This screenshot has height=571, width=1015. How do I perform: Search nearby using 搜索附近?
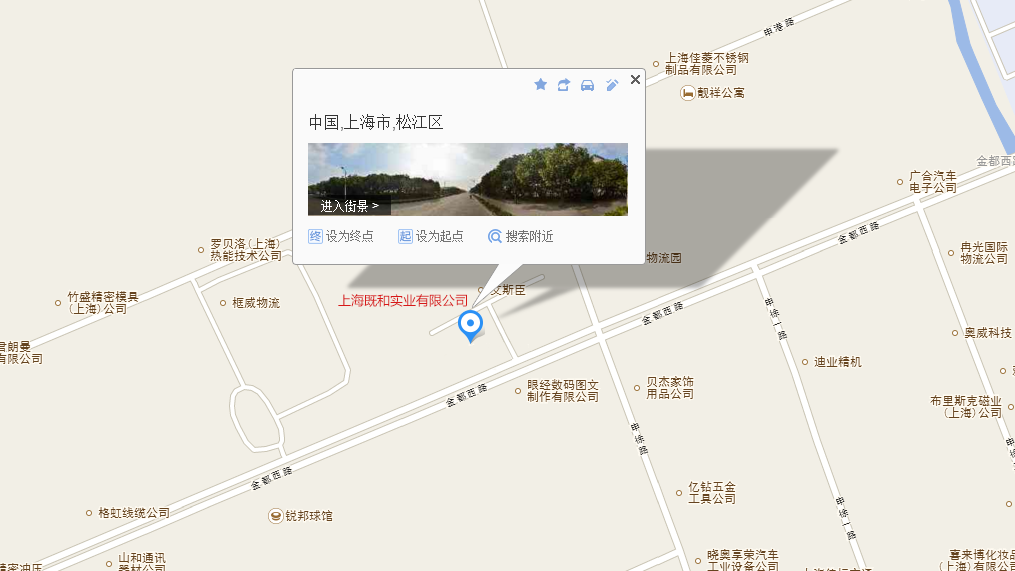520,237
